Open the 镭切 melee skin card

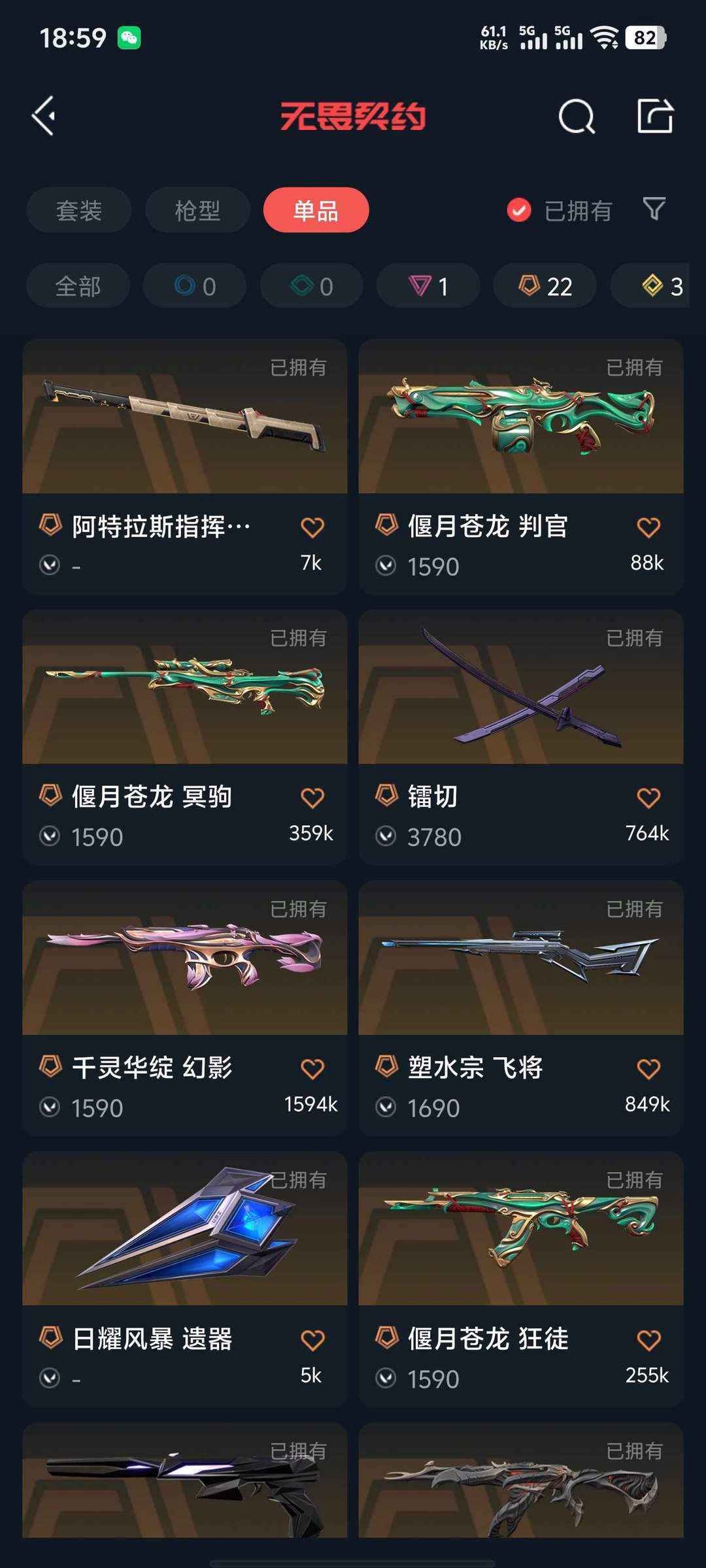pyautogui.click(x=521, y=737)
